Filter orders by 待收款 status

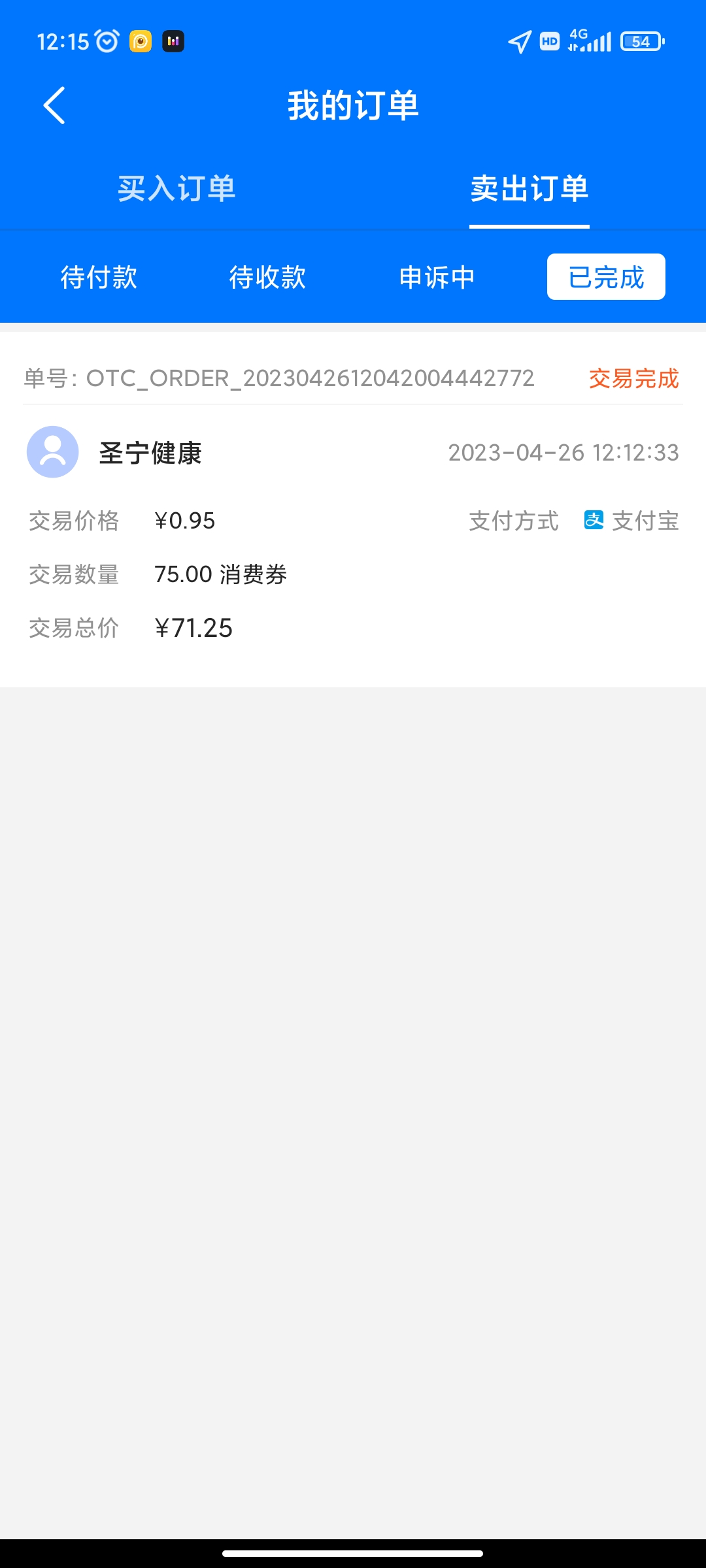click(x=267, y=276)
